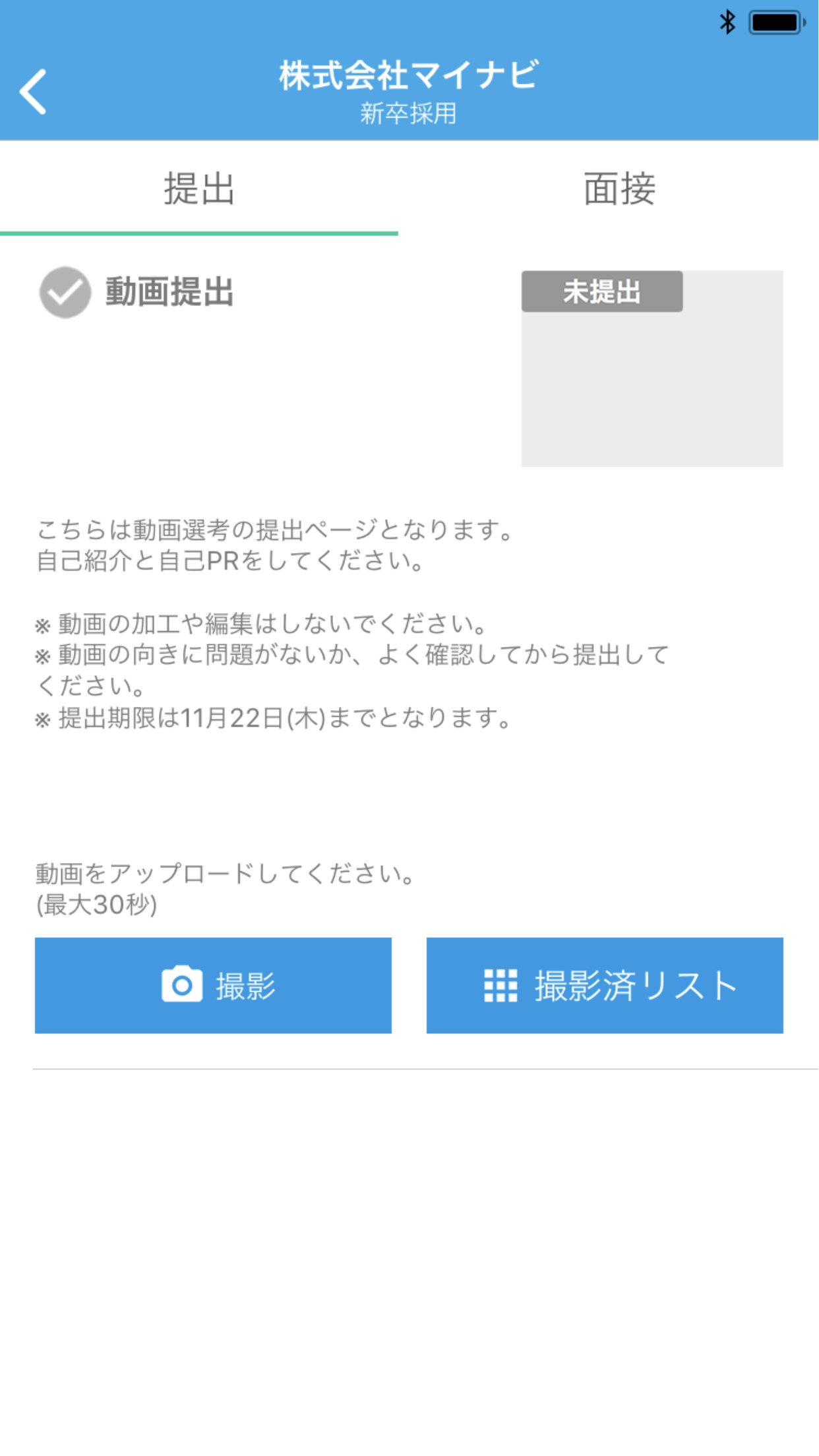Switch to the 面接 tab
The height and width of the screenshot is (1456, 819).
[620, 188]
